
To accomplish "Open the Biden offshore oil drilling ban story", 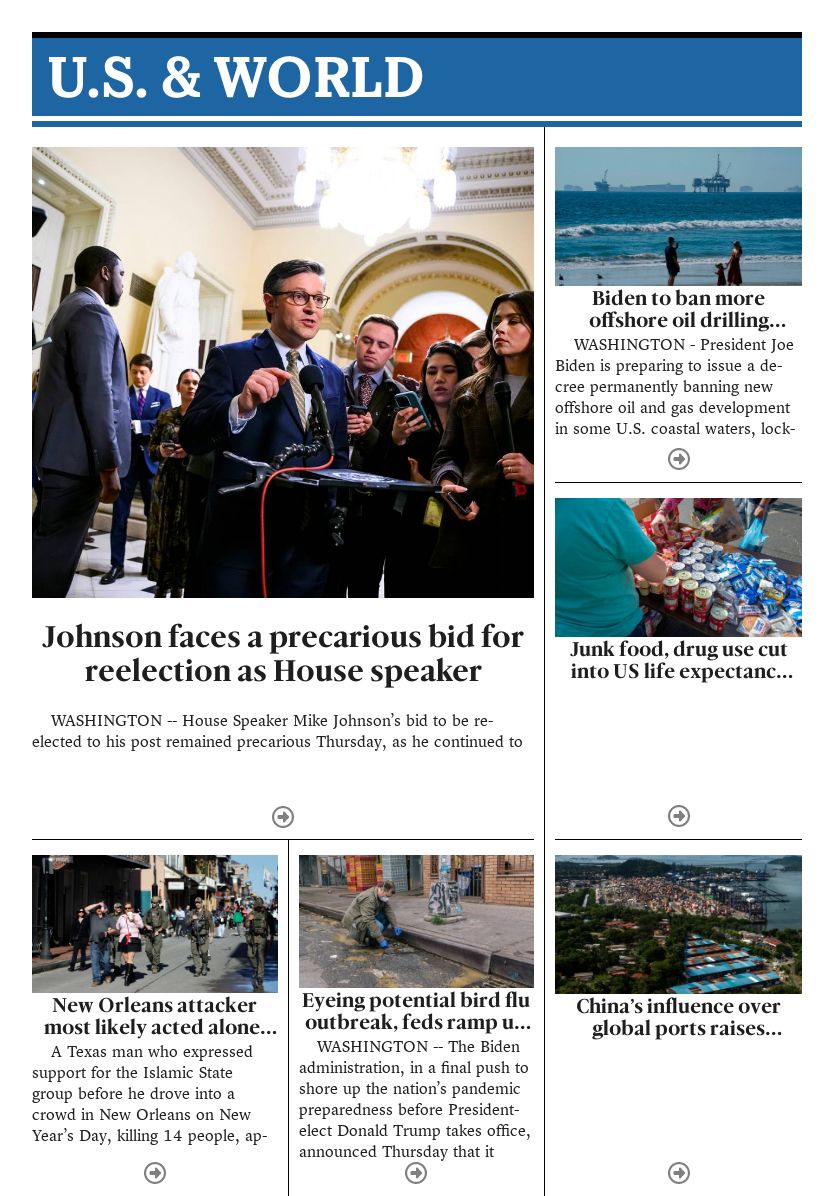I will (678, 309).
